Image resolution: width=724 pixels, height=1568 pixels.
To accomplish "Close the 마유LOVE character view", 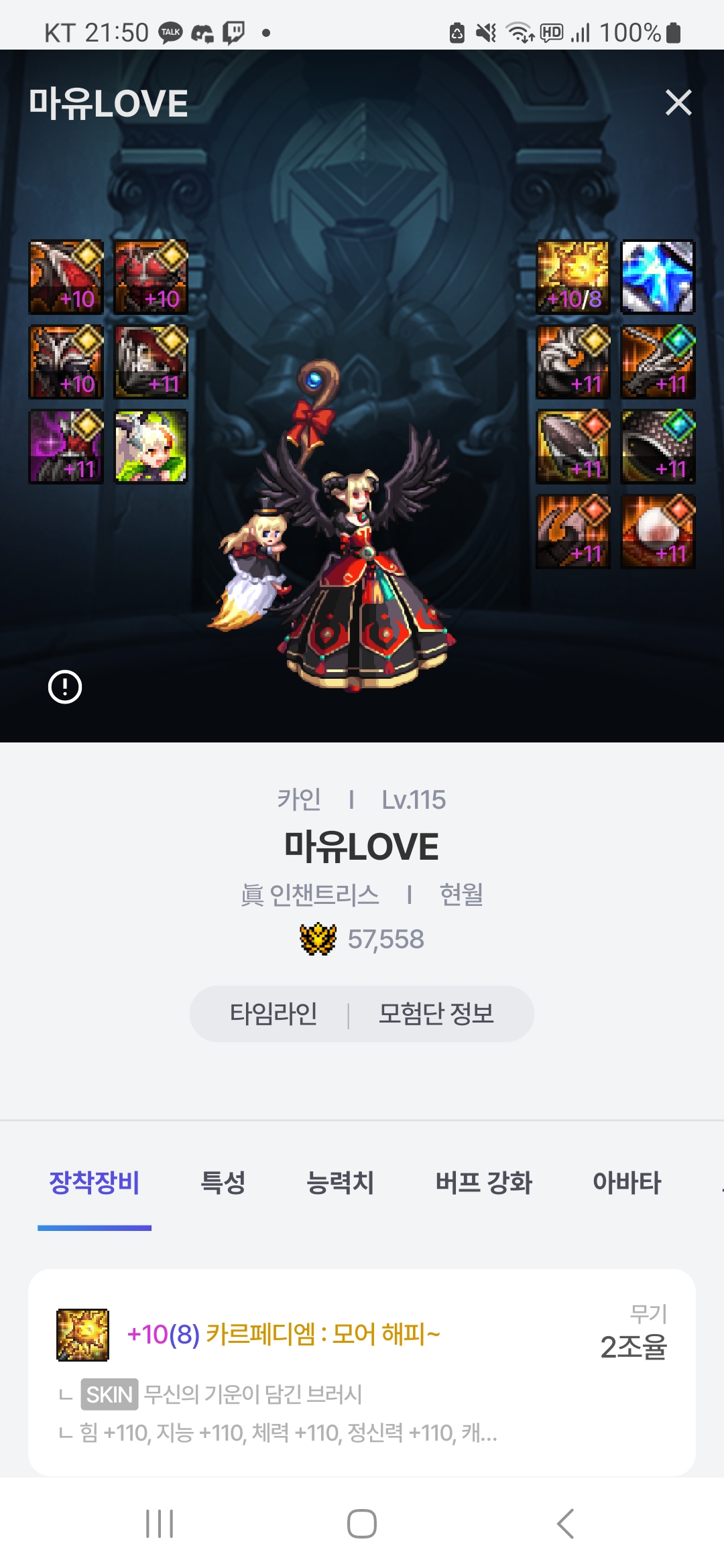I will pos(678,103).
